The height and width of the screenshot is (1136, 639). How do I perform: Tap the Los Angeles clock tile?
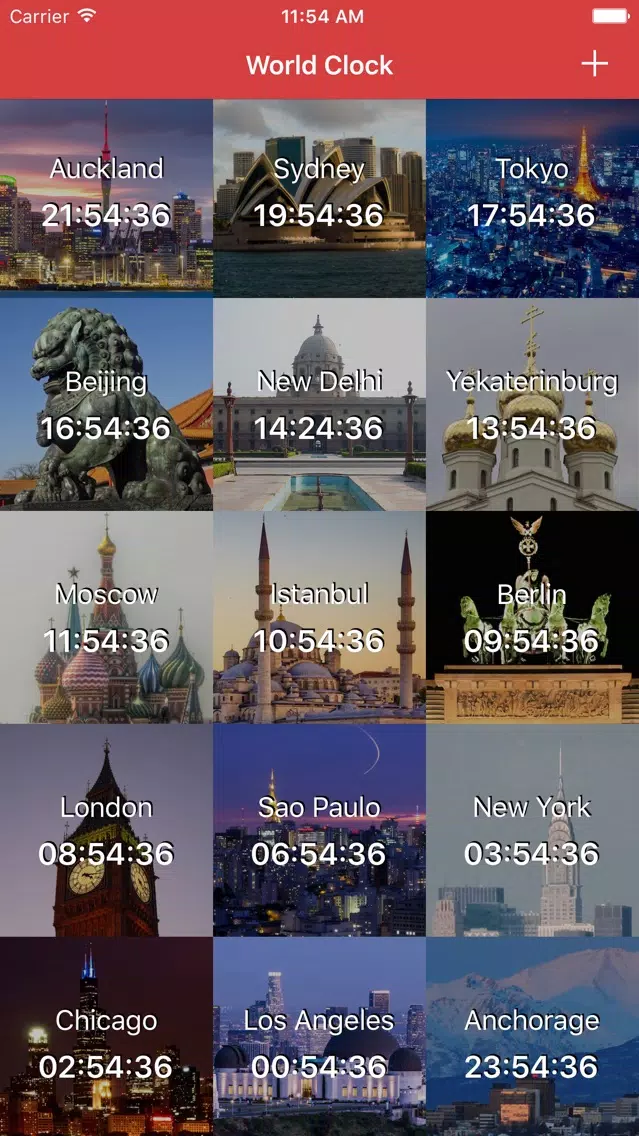point(320,1037)
